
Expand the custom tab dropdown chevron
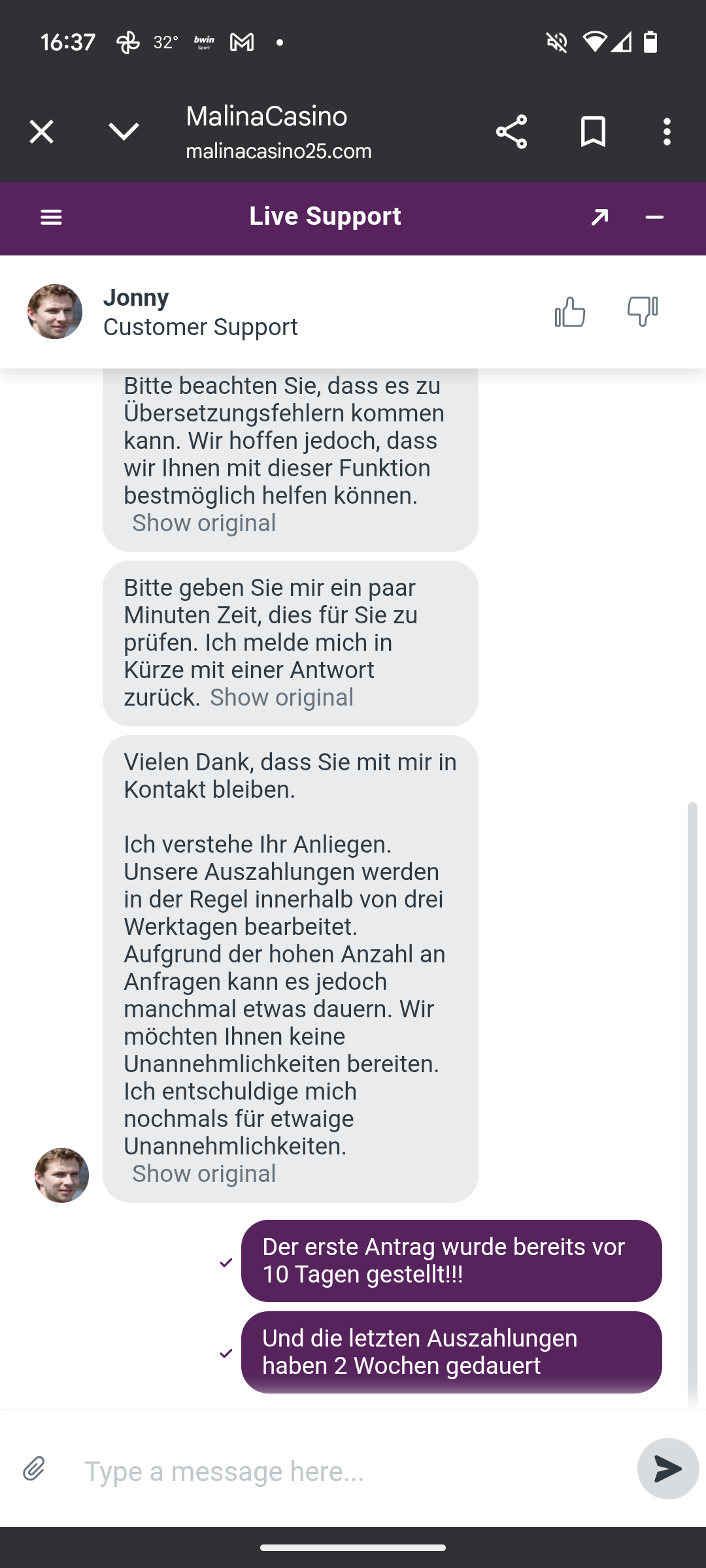(x=124, y=132)
